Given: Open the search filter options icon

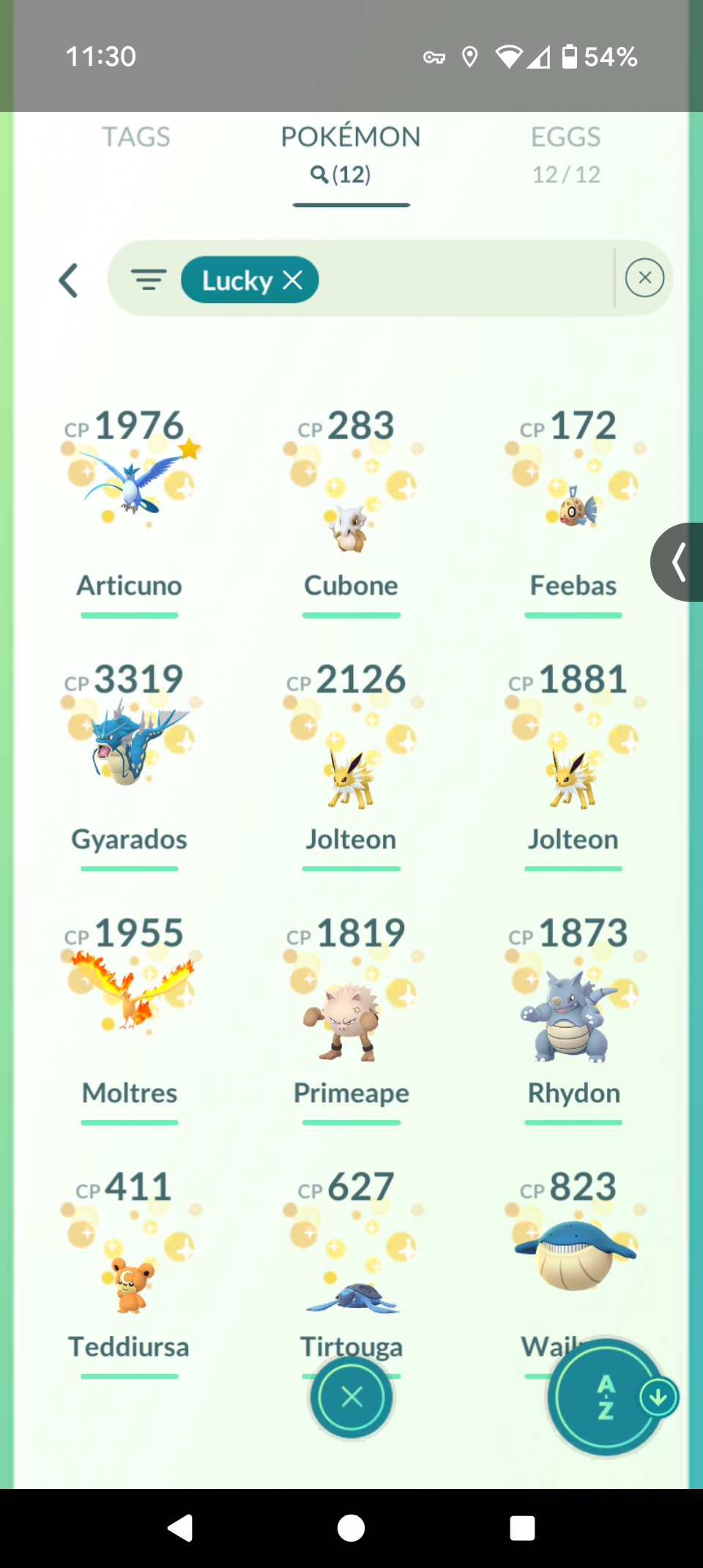Looking at the screenshot, I should (x=149, y=280).
